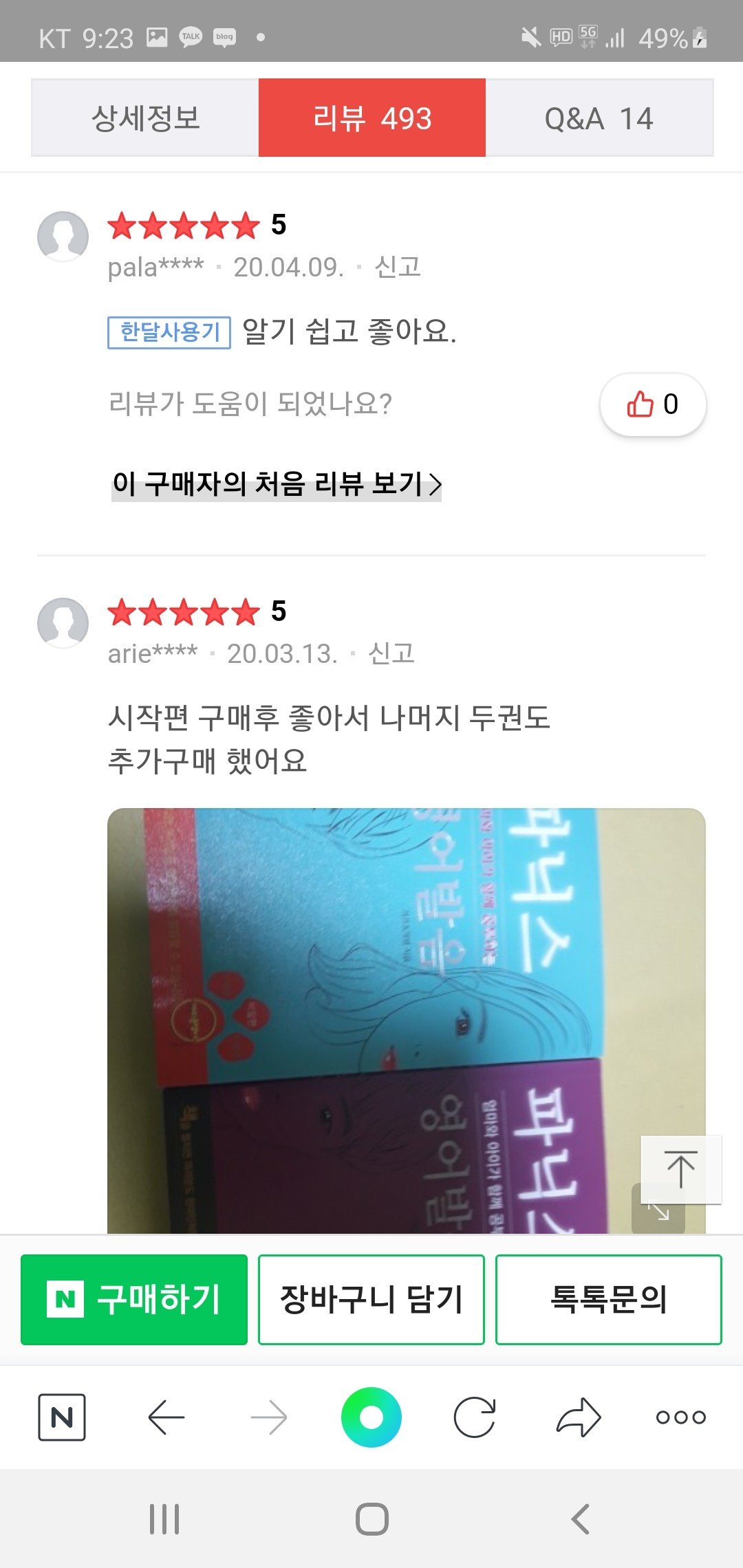Report pala**** review via 신고

pos(398,267)
